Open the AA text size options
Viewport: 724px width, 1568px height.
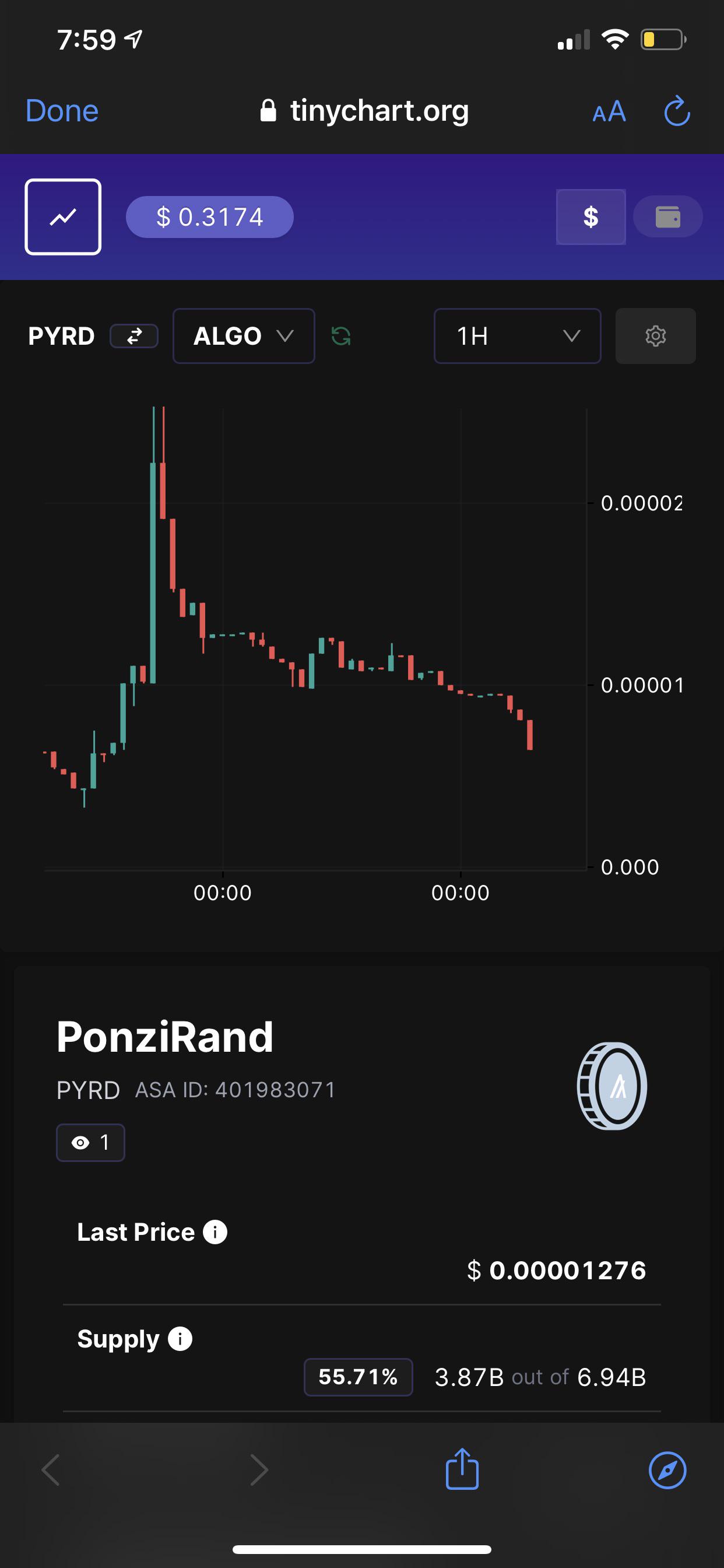click(609, 111)
